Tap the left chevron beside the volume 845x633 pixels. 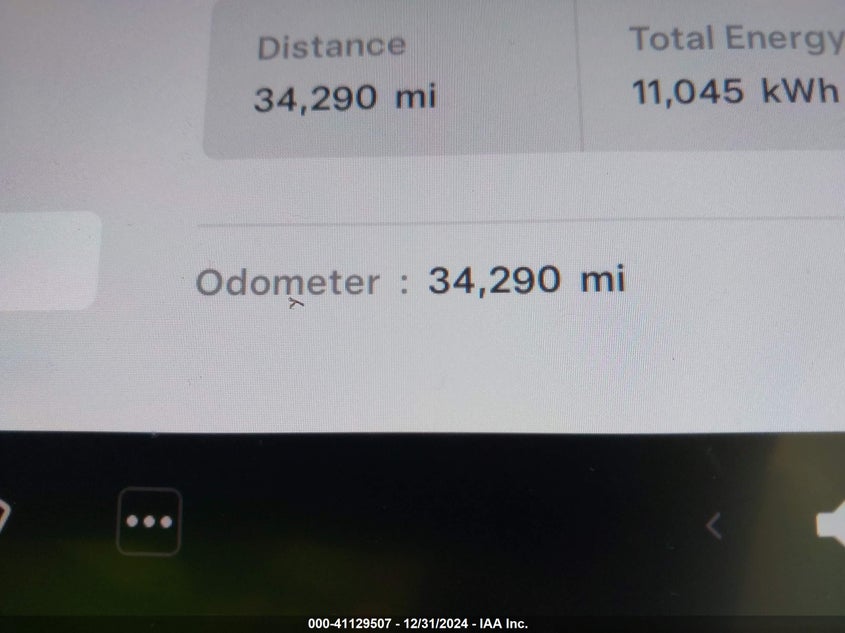coord(714,525)
